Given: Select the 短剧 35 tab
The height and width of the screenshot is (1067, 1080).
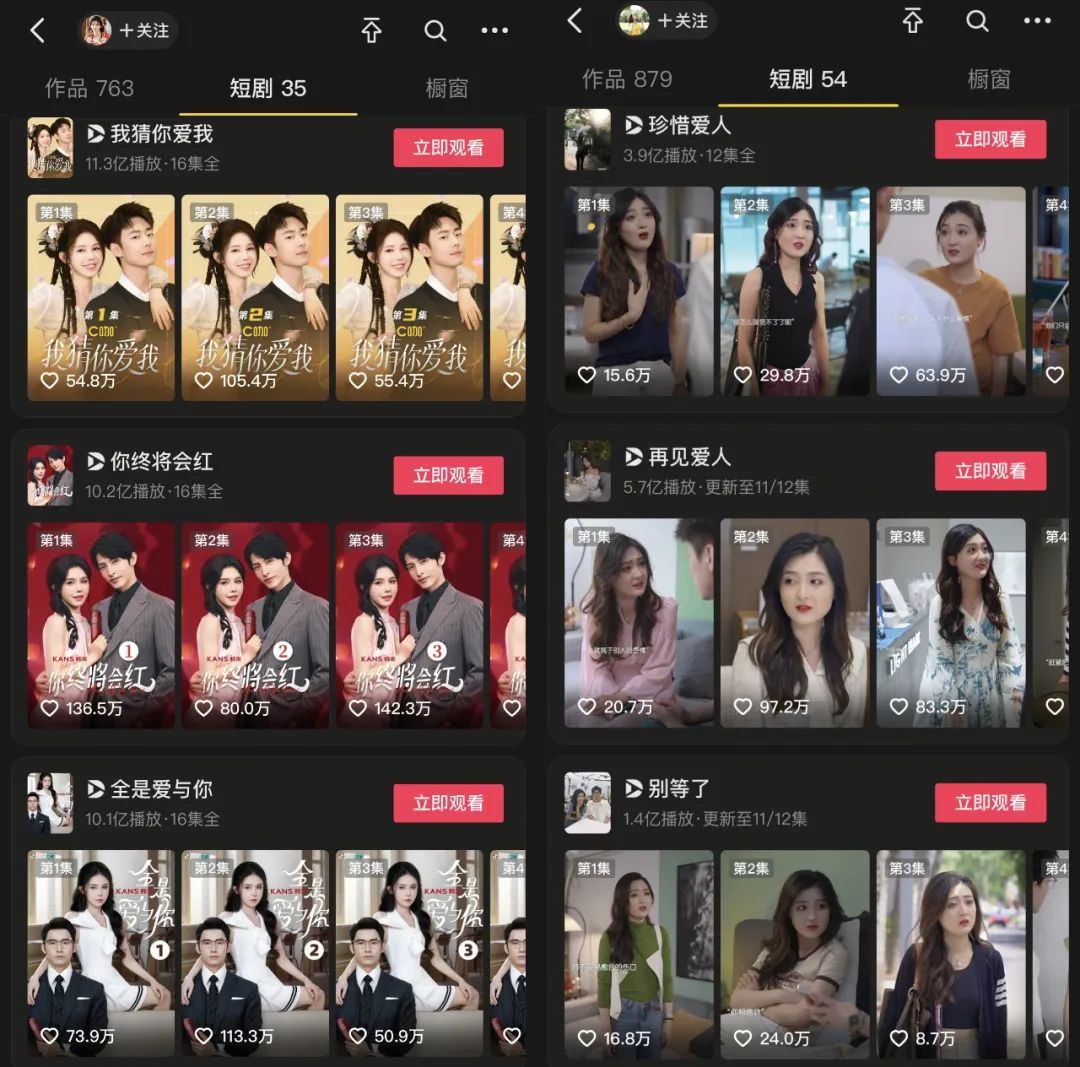Looking at the screenshot, I should pos(268,88).
